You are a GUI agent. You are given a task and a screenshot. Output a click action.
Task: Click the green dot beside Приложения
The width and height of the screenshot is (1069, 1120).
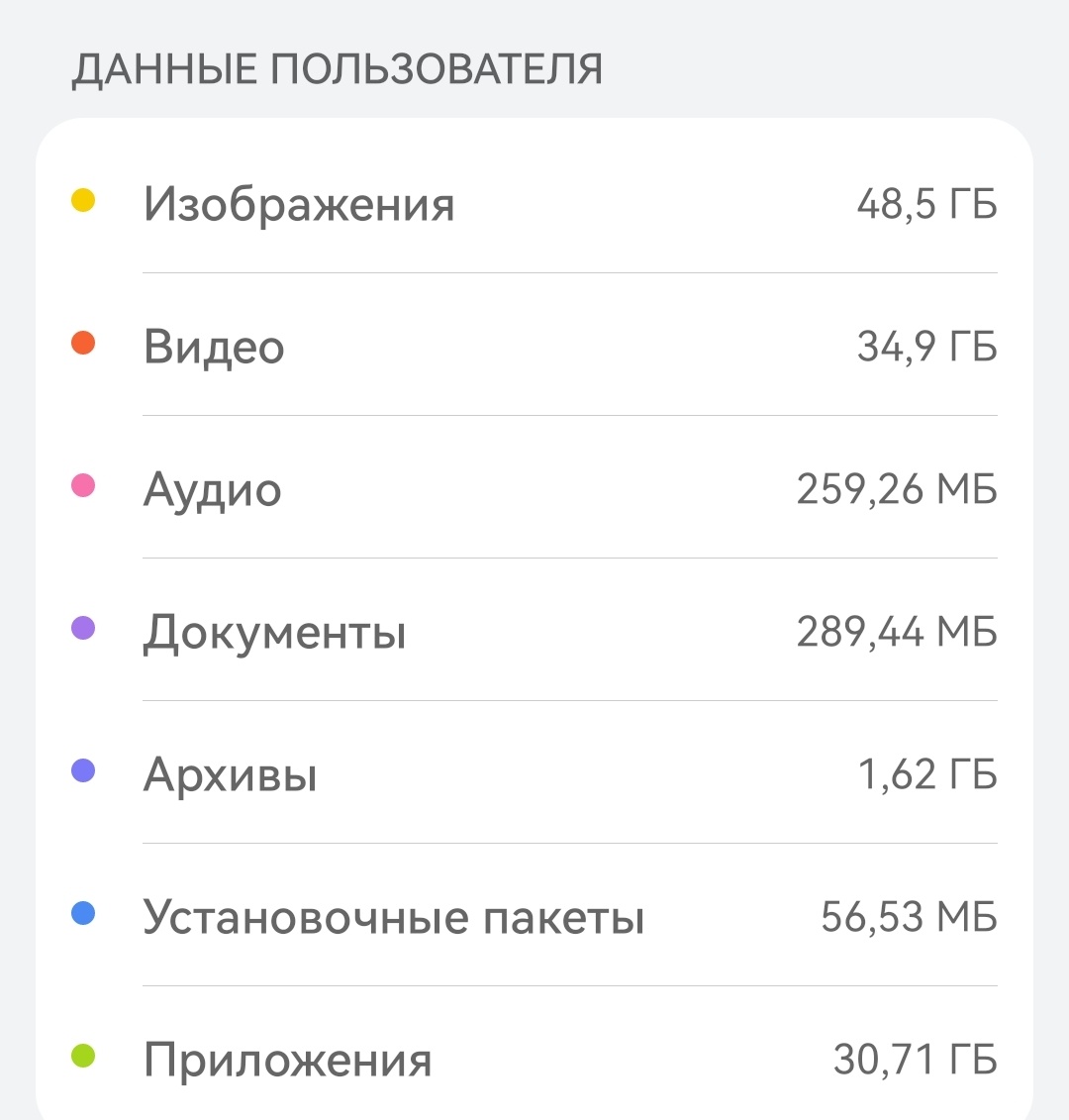click(x=82, y=1058)
